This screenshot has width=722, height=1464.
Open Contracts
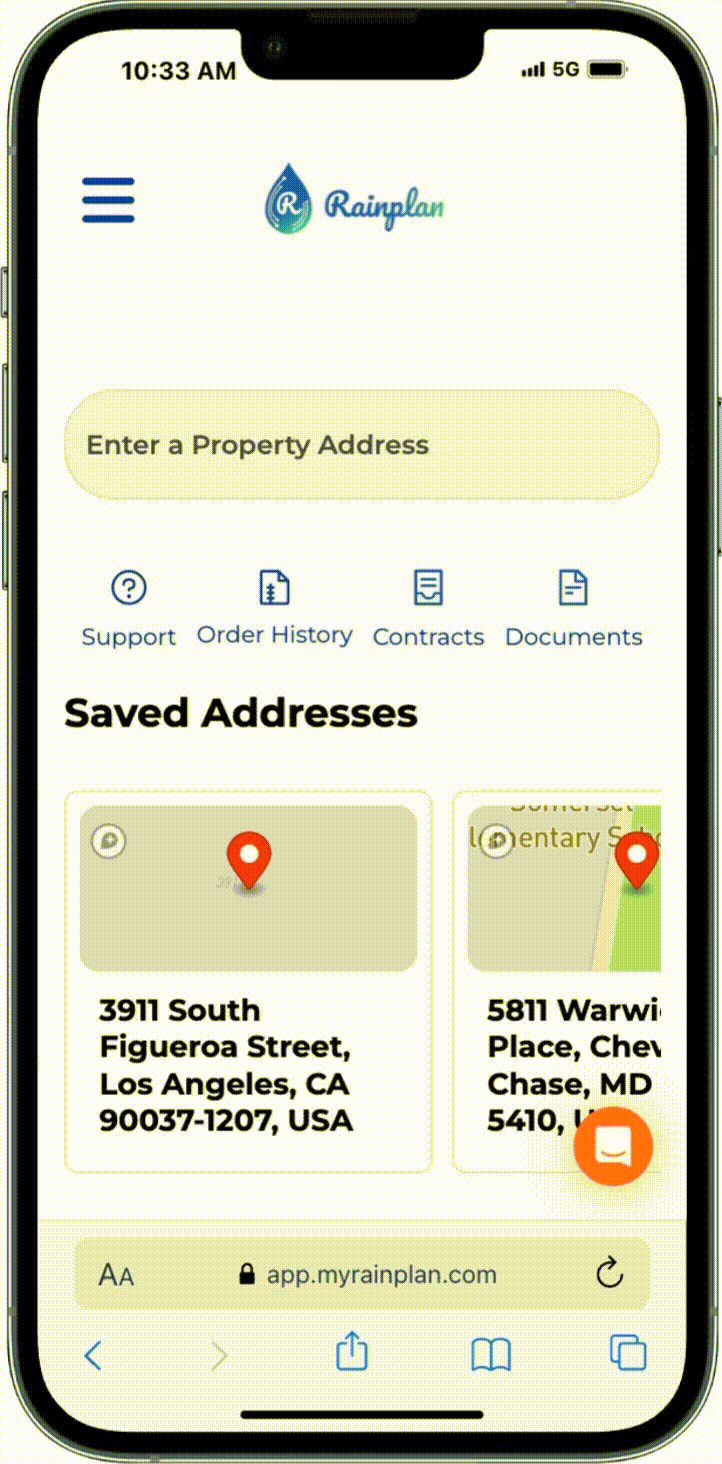(x=428, y=609)
